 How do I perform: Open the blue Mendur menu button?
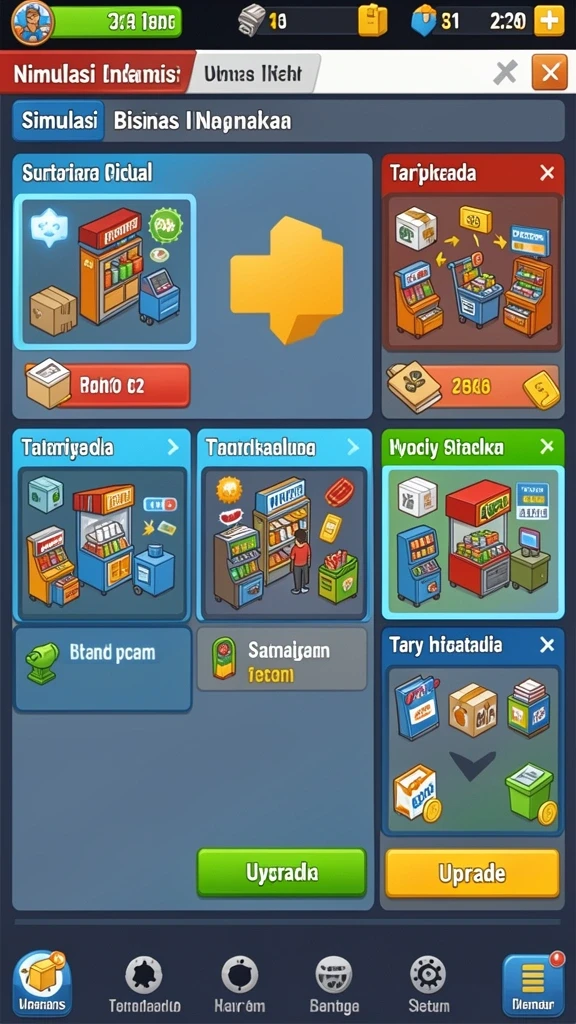pos(533,984)
